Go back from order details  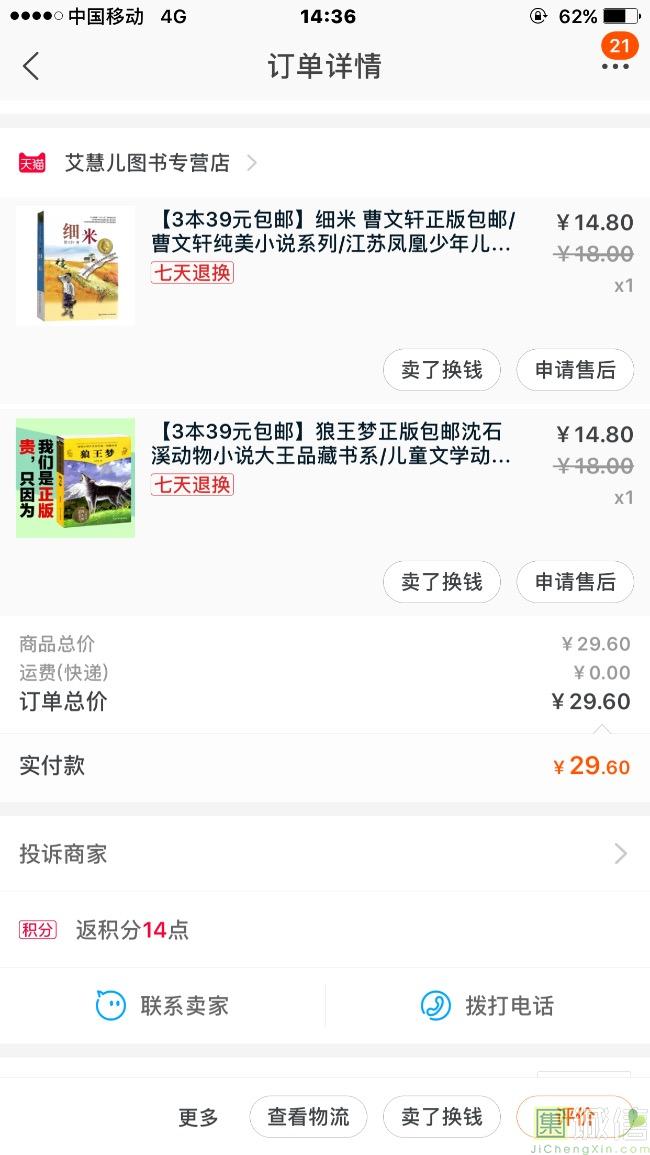tap(31, 67)
